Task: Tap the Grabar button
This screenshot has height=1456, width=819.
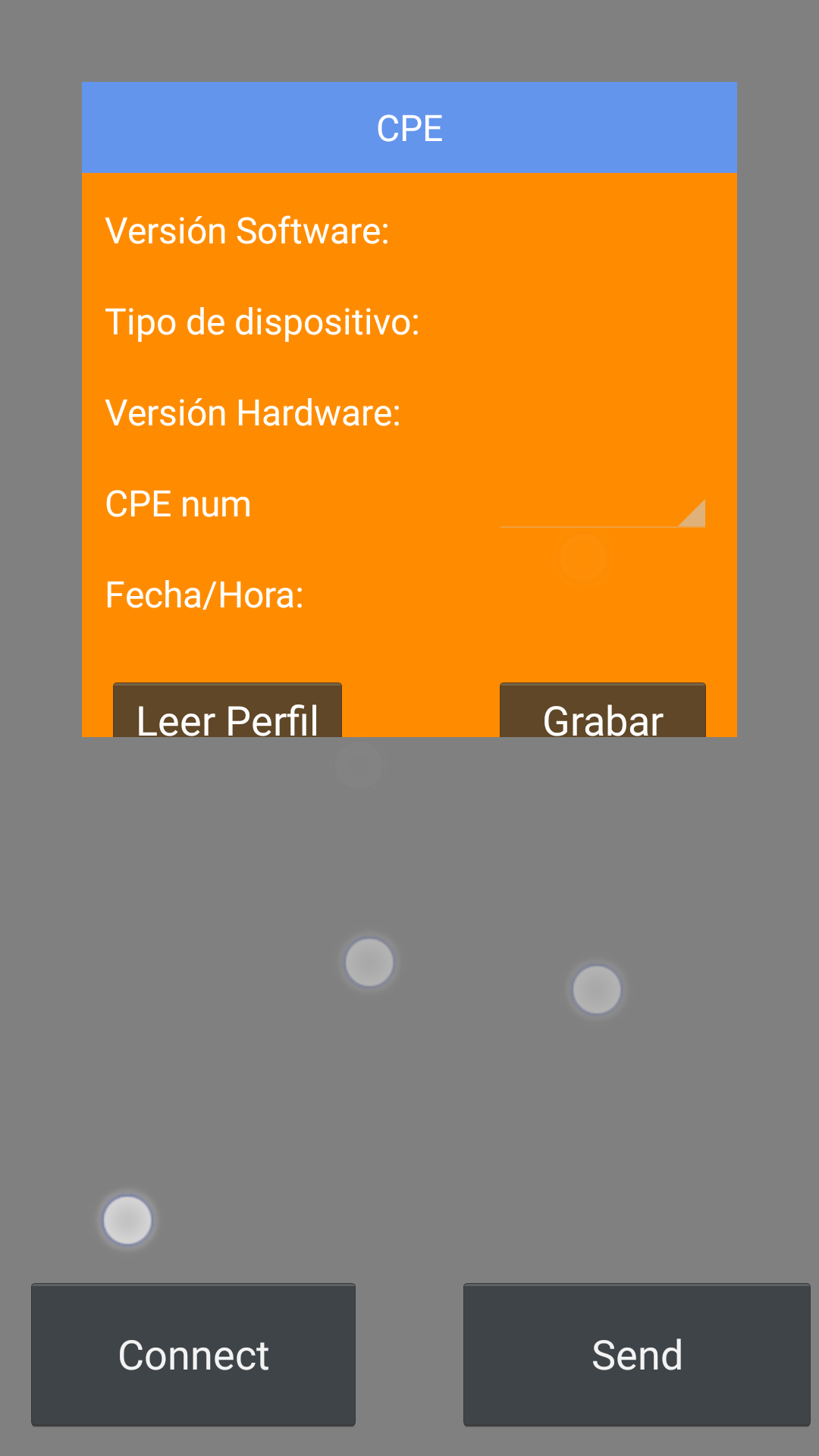Action: [x=603, y=711]
